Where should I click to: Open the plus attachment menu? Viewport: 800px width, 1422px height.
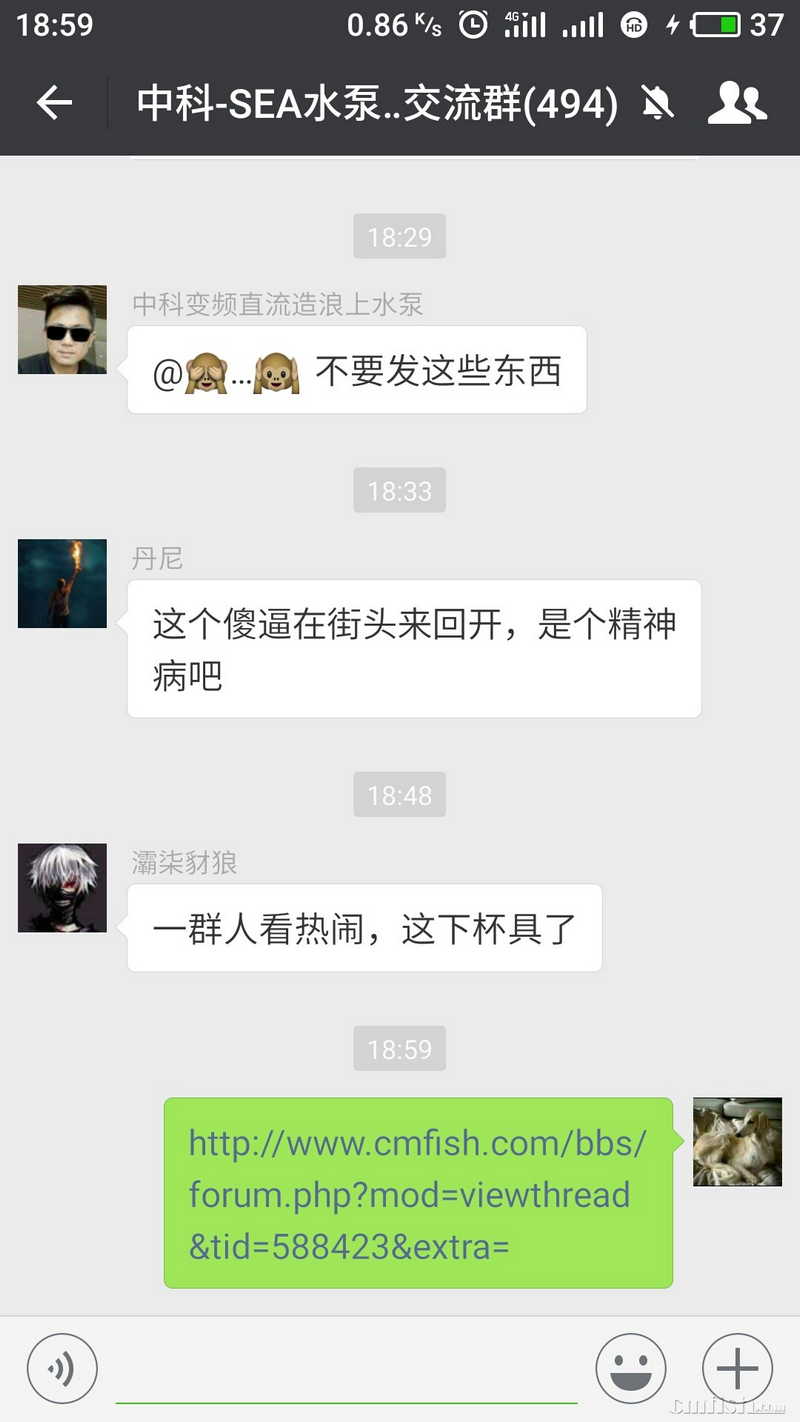pyautogui.click(x=737, y=1369)
